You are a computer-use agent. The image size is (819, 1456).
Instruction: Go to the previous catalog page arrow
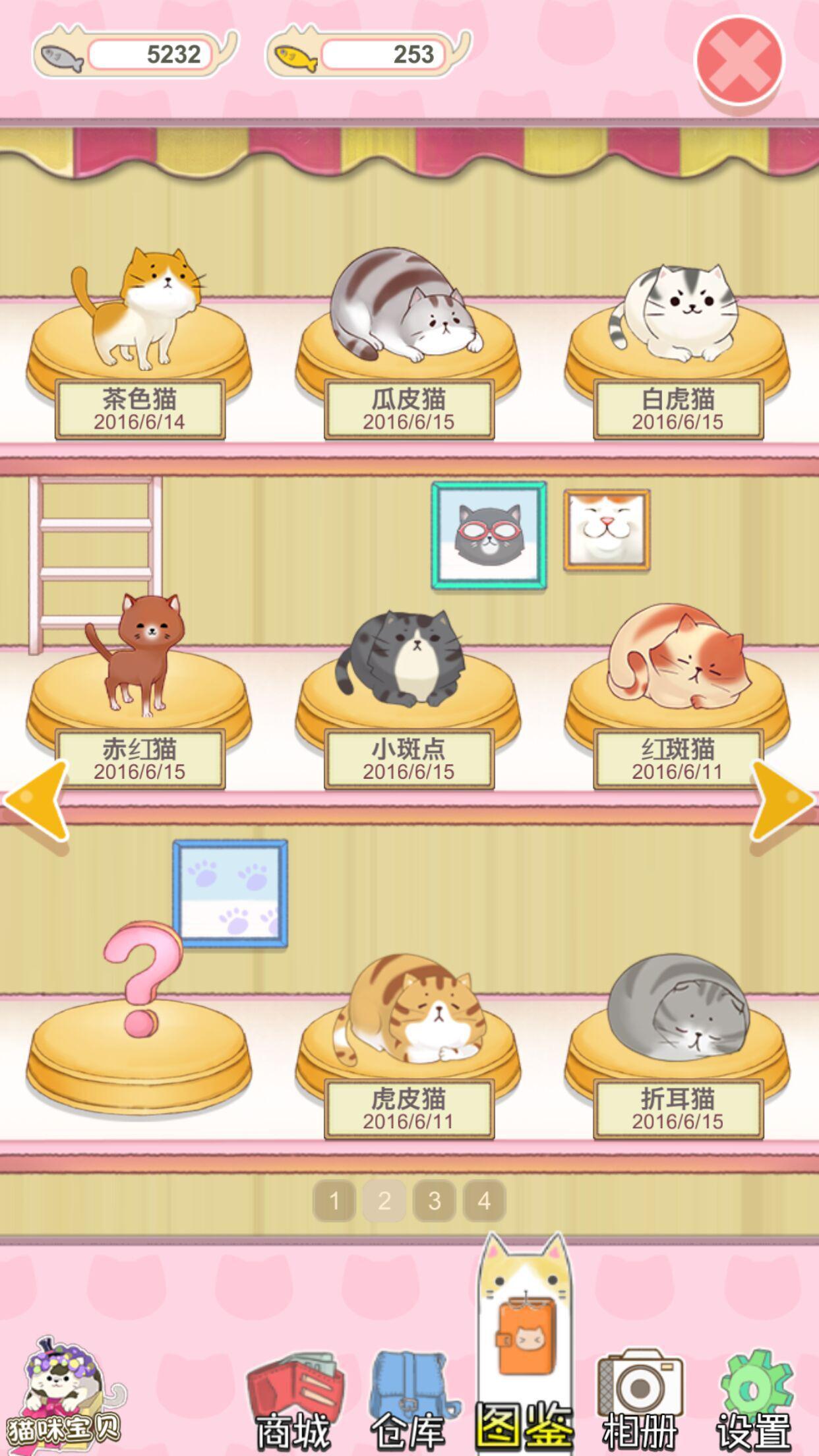(38, 801)
